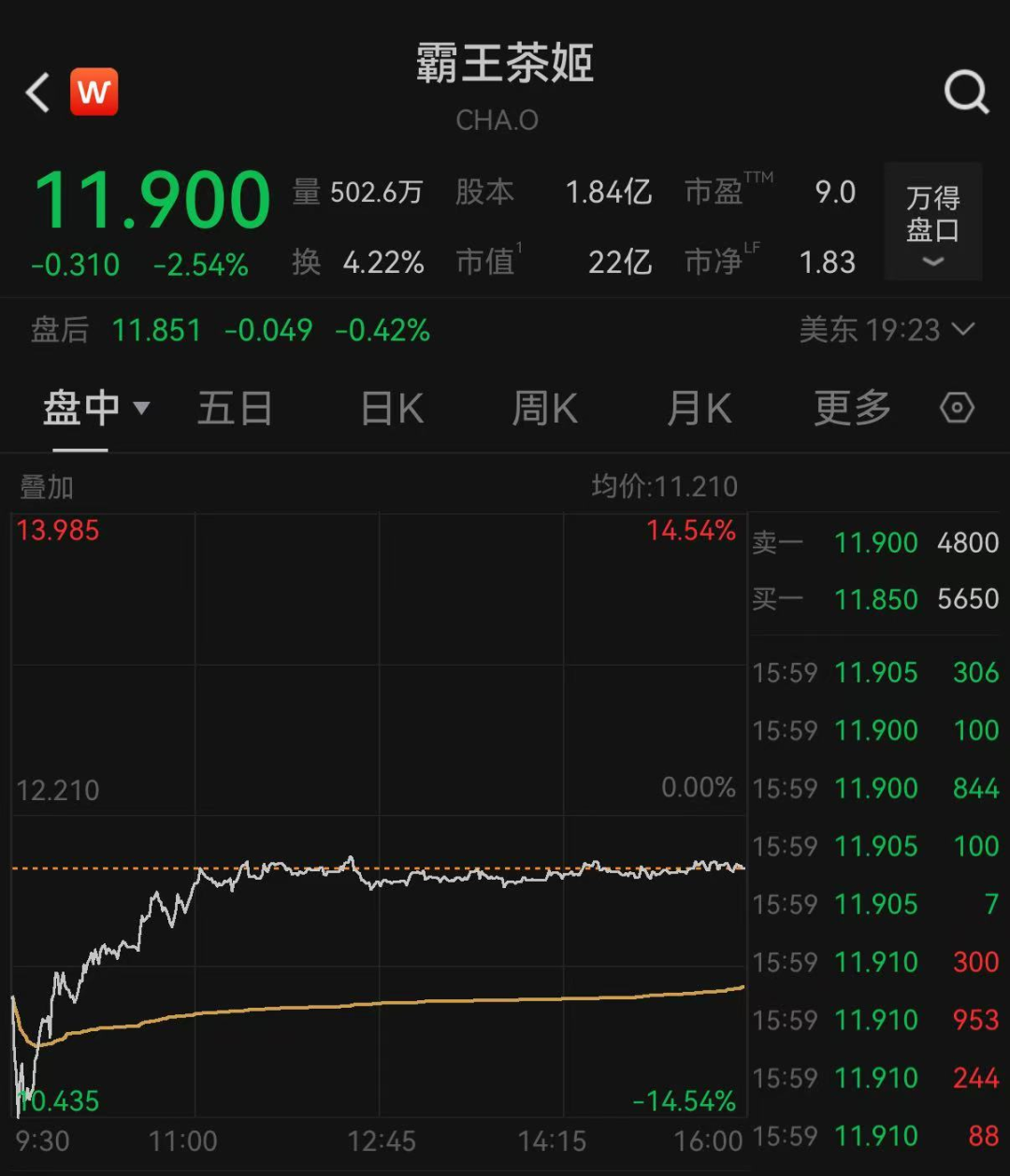Screen dimensions: 1010x1176
Task: Click the 13.985 upper price label
Action: click(58, 530)
